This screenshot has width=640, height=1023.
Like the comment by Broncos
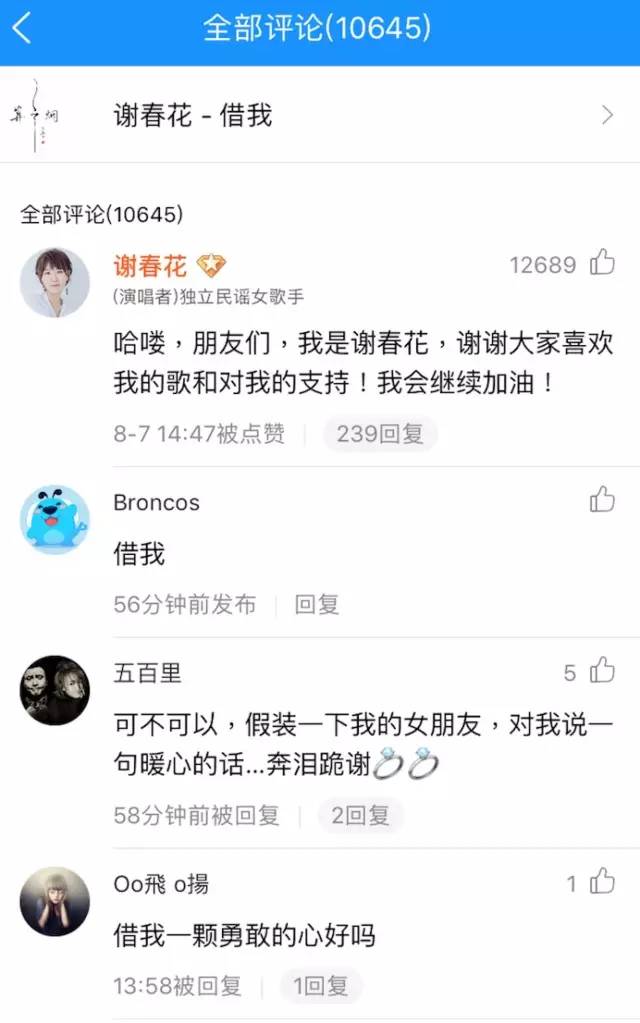(x=602, y=499)
